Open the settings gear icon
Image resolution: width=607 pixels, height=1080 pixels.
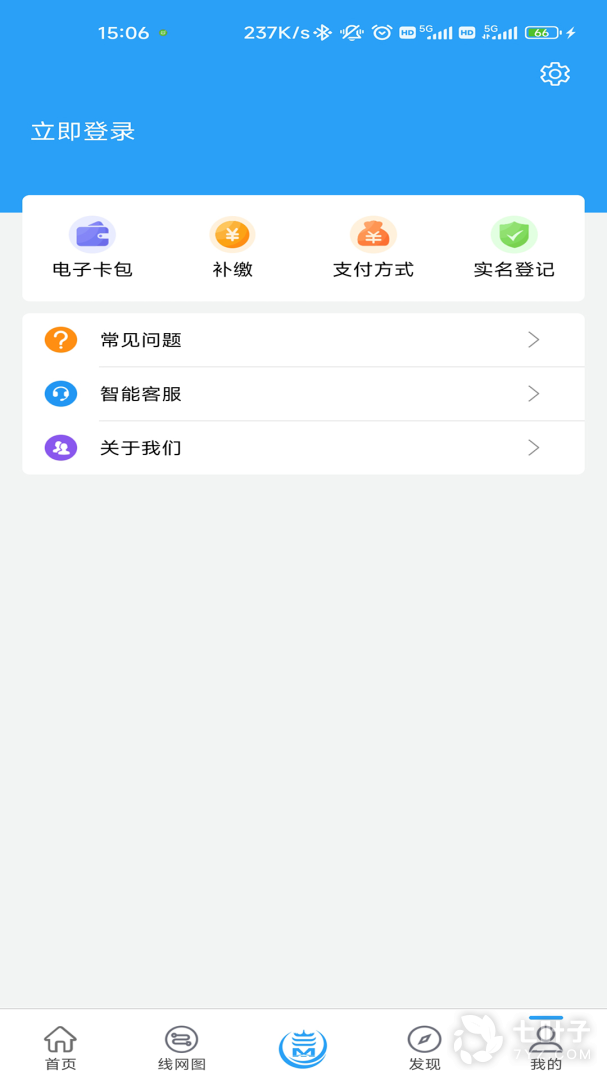(x=555, y=74)
